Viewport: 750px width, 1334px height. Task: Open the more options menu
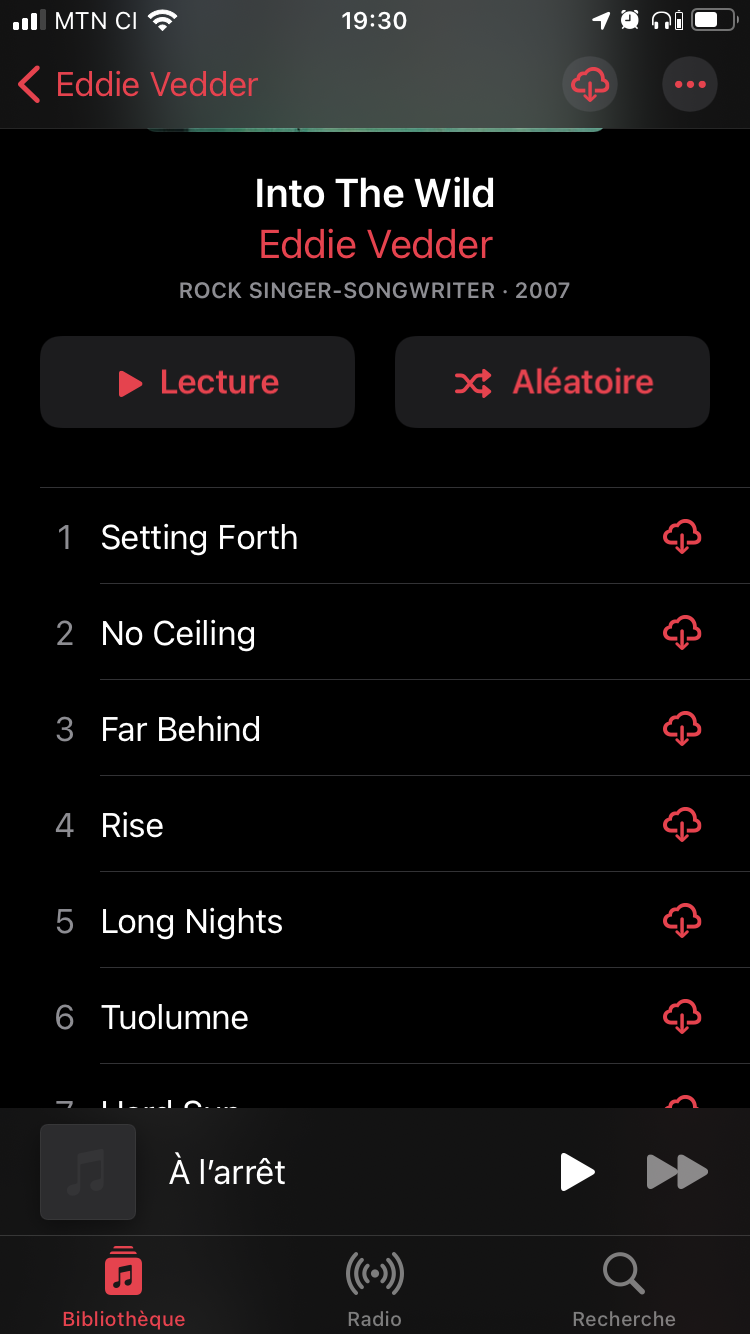coord(690,85)
